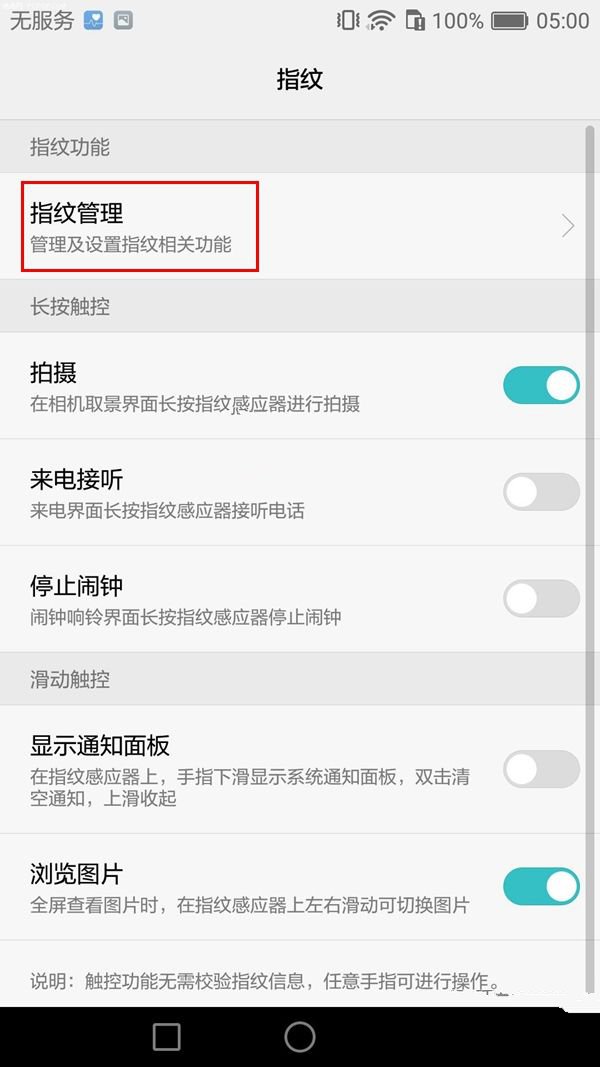Enable the 停止闹钟 switch
Image resolution: width=600 pixels, height=1067 pixels.
click(x=541, y=599)
